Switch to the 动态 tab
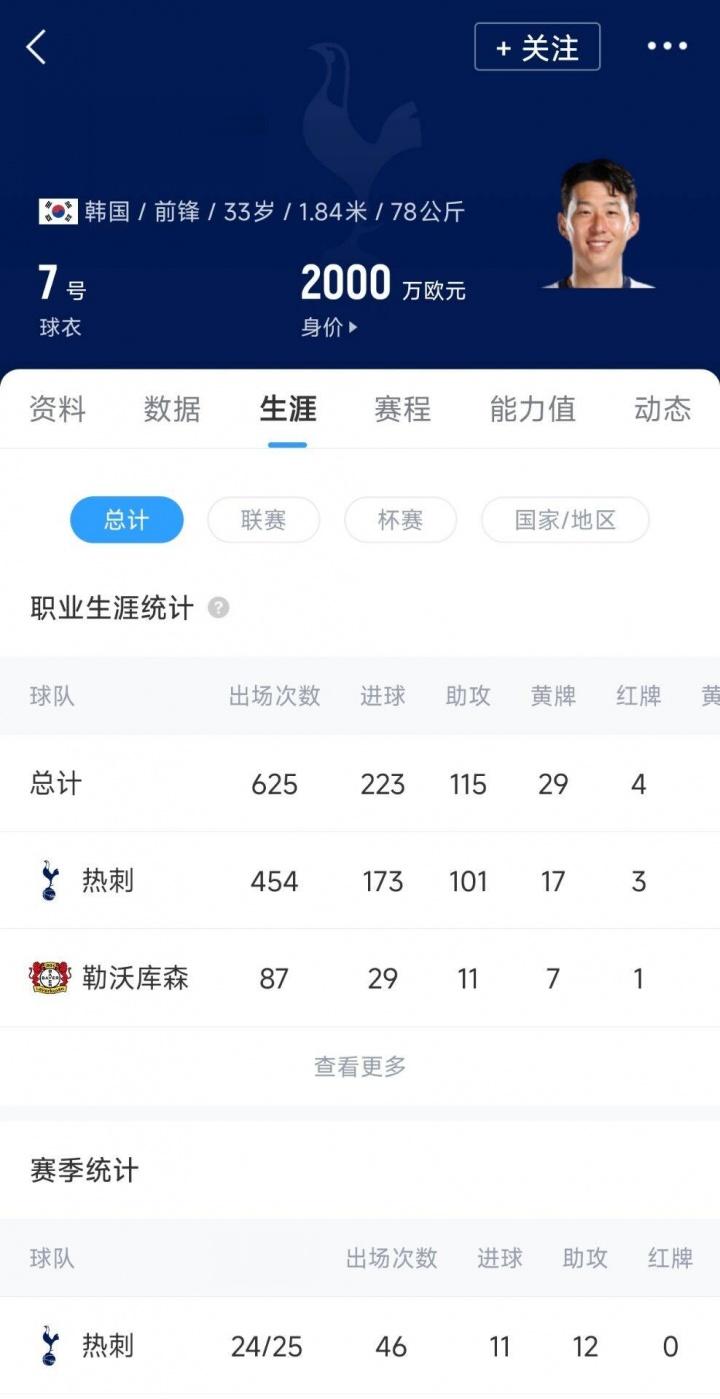 point(662,409)
